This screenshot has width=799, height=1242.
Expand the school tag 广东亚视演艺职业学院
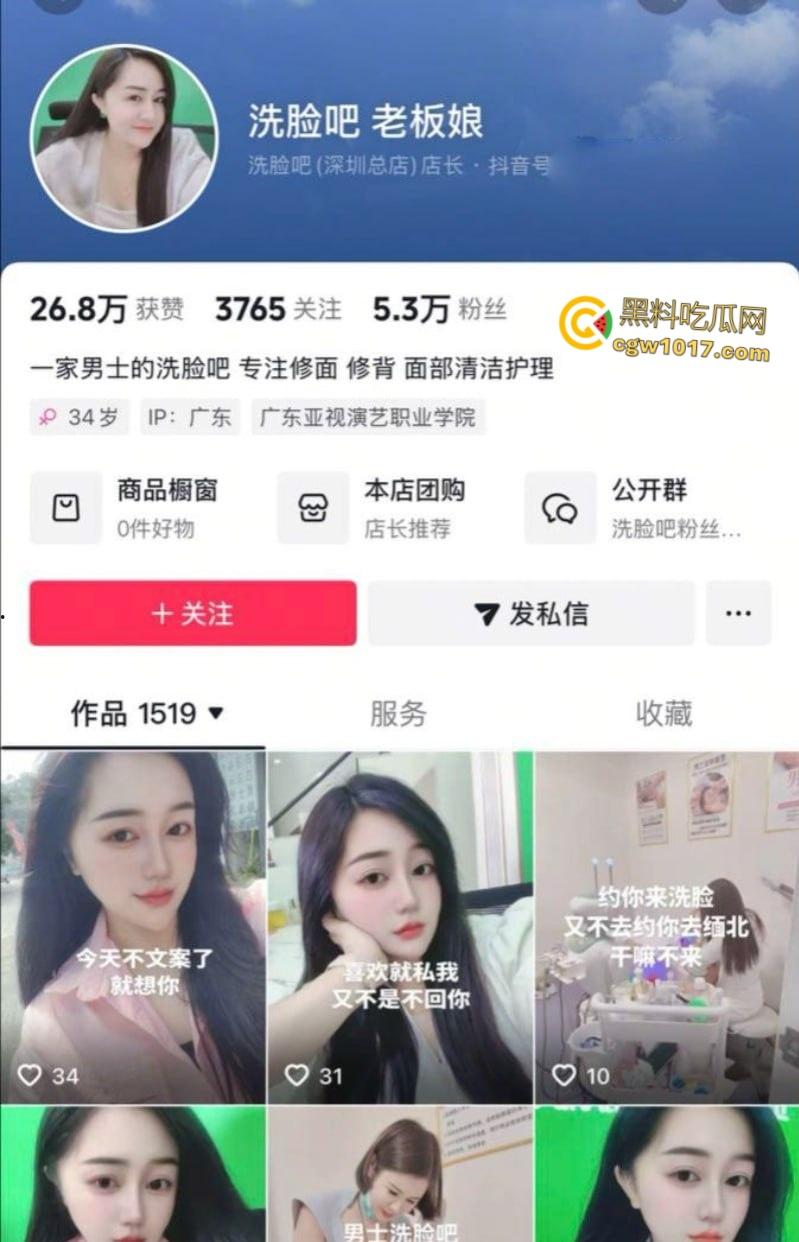pos(369,417)
